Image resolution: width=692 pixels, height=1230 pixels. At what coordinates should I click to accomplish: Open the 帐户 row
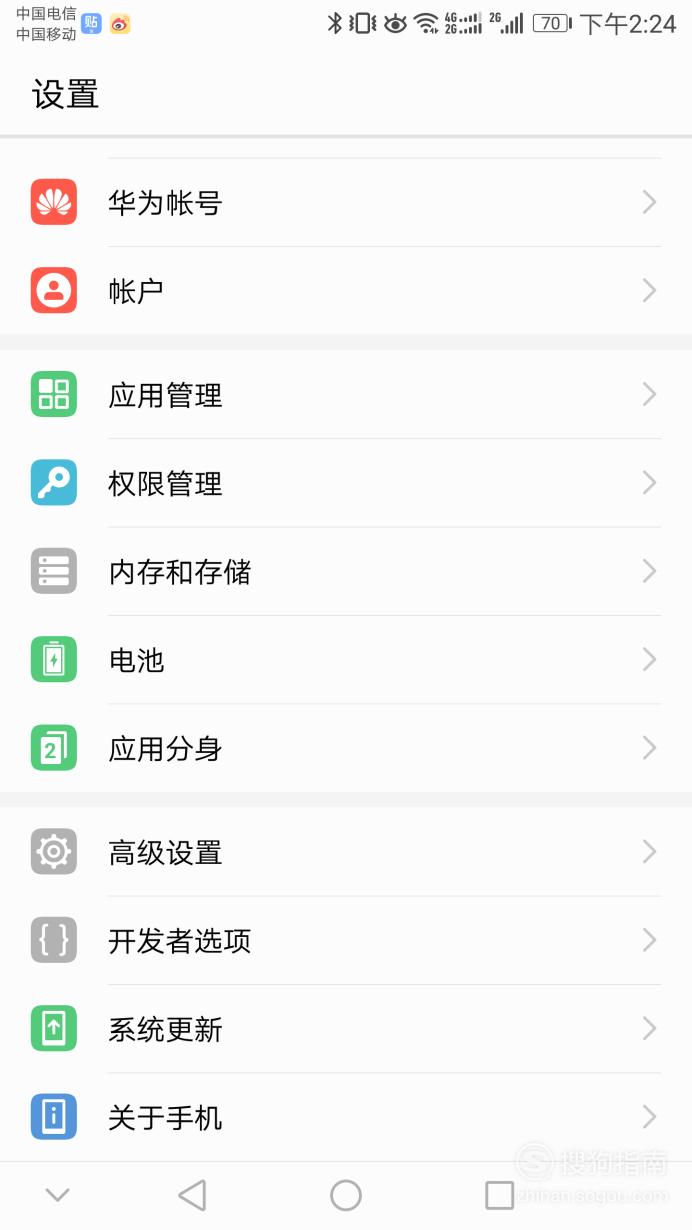coord(346,291)
